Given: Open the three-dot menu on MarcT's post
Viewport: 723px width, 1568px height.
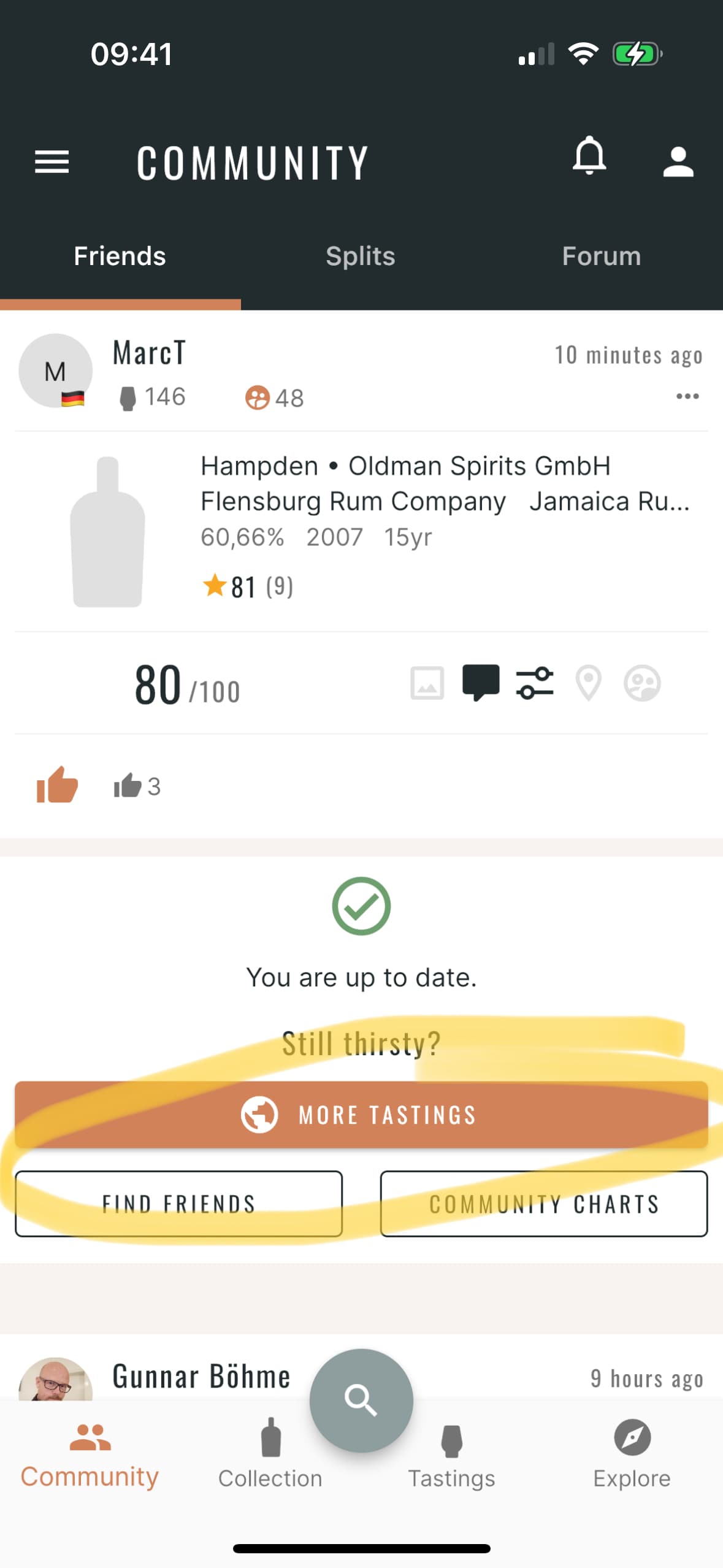Looking at the screenshot, I should click(x=687, y=396).
